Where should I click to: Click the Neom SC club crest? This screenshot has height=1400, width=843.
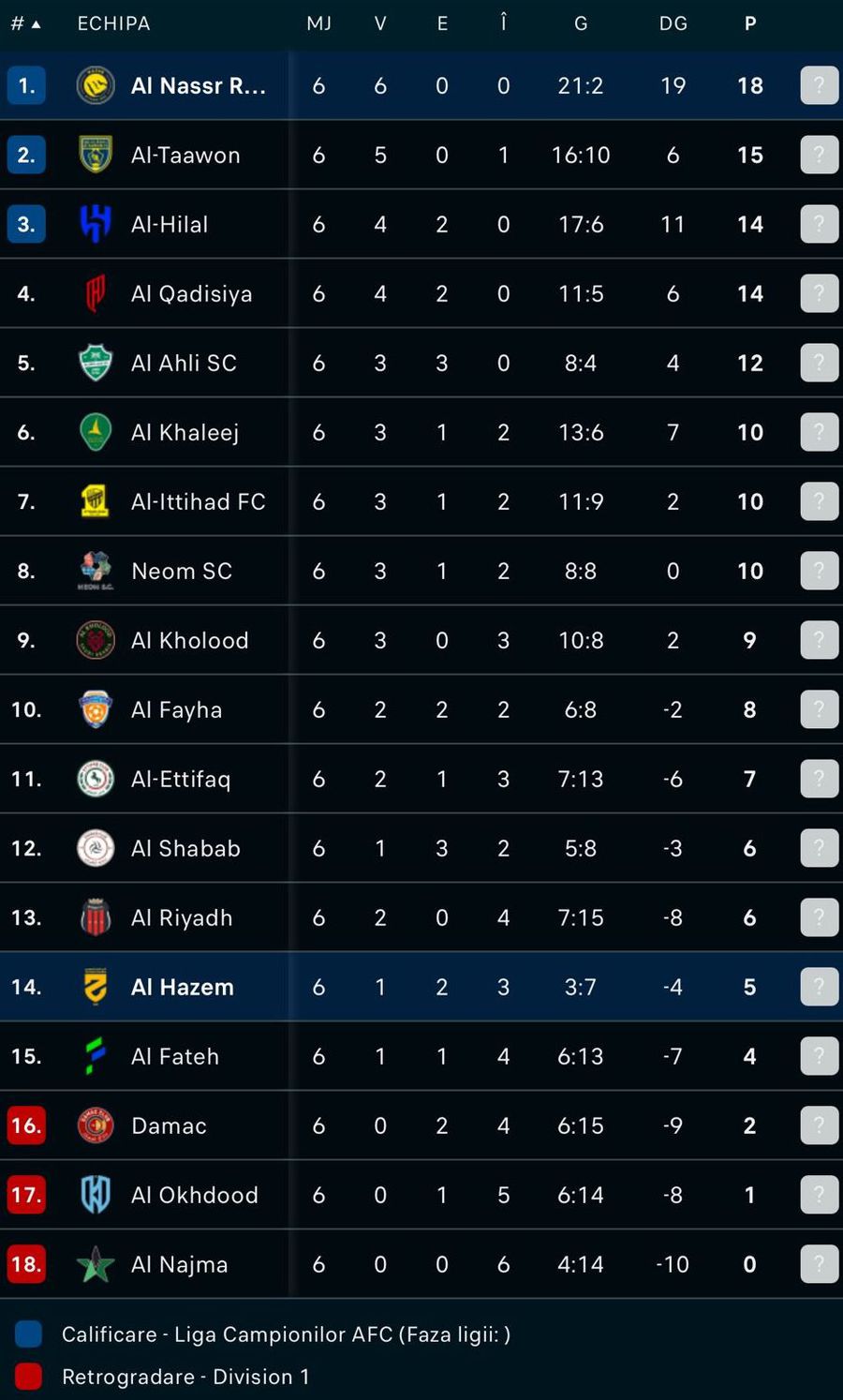95,571
